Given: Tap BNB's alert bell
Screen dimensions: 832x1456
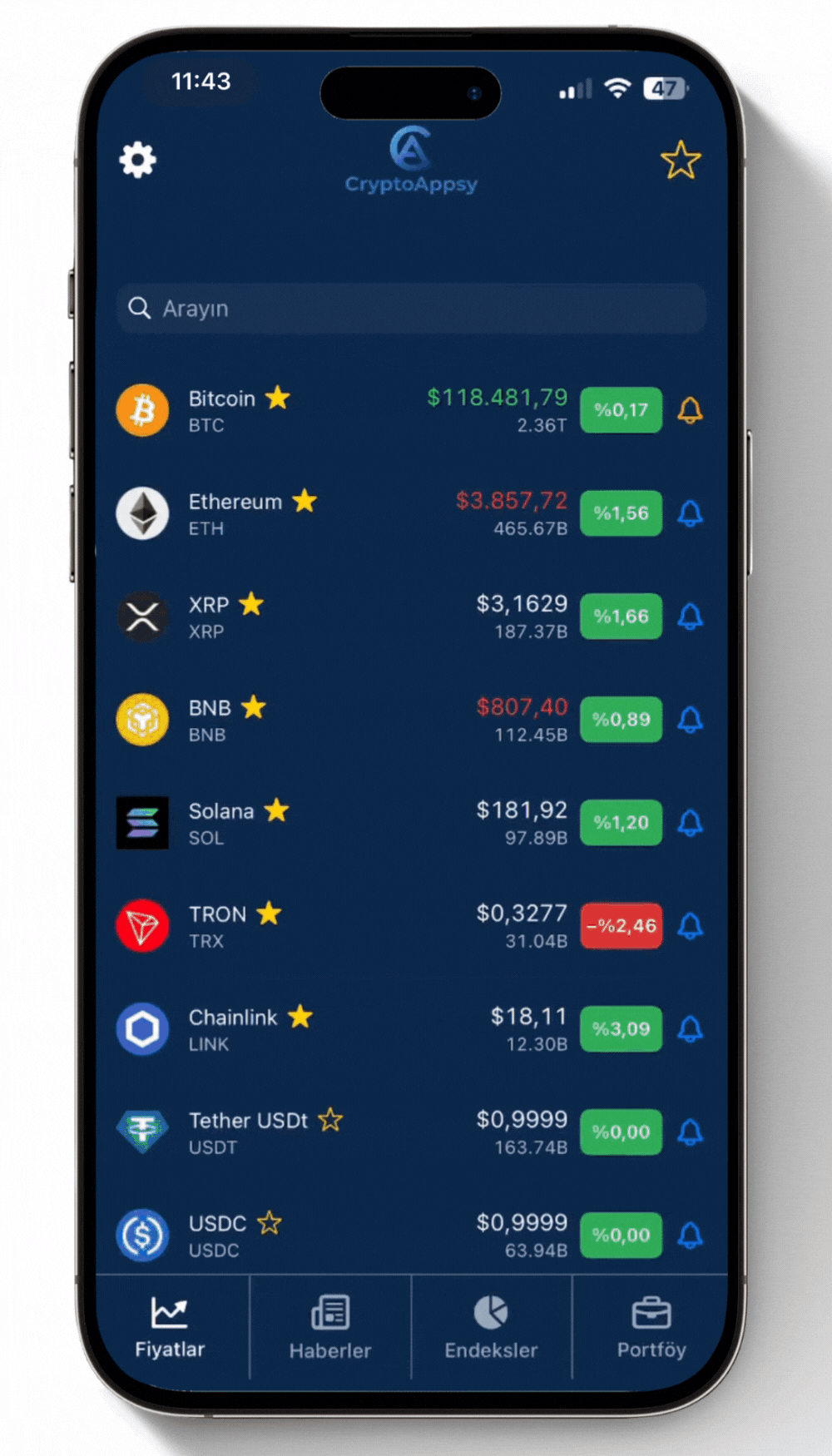Looking at the screenshot, I should 690,720.
